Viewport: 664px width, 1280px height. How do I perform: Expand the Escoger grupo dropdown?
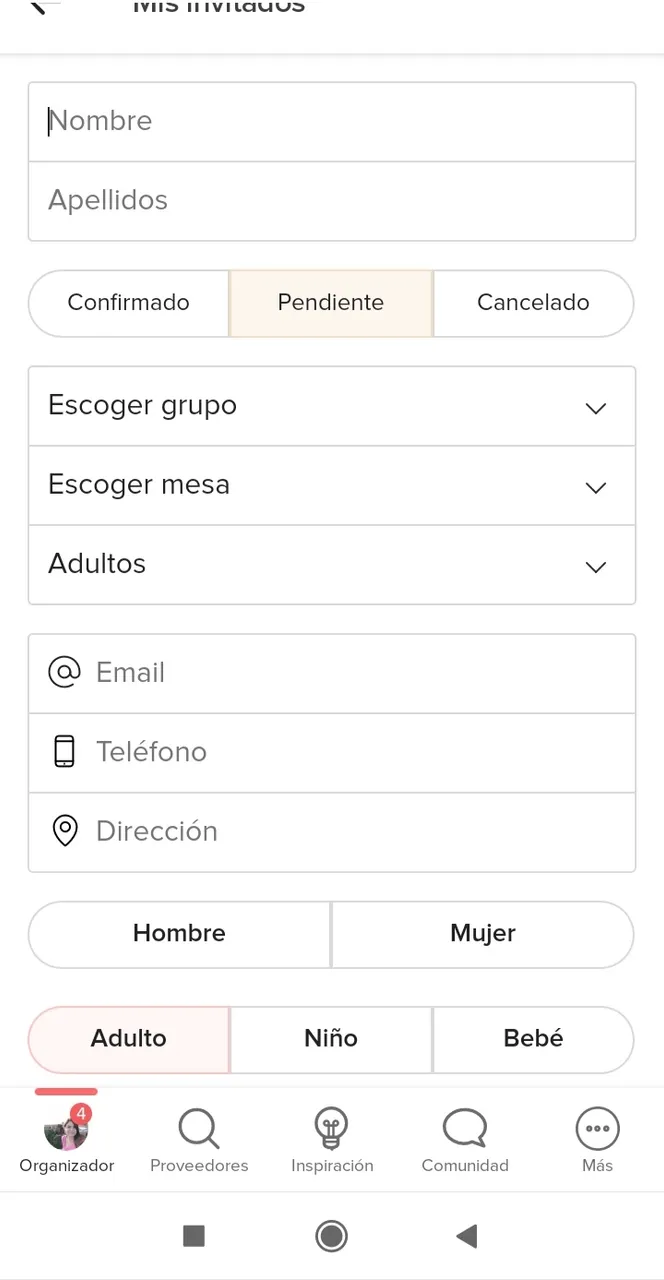click(332, 406)
